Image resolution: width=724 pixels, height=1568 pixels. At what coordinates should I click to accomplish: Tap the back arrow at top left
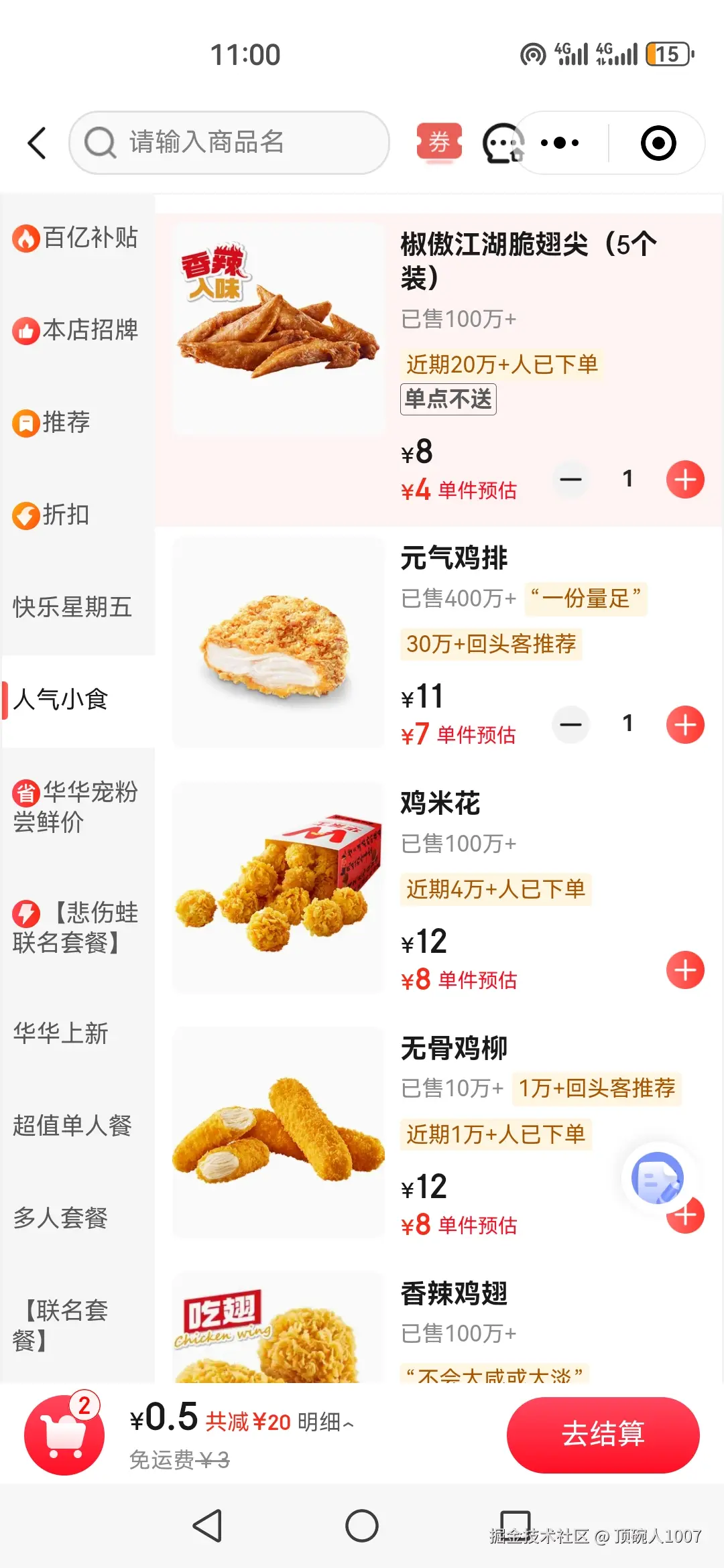coord(37,143)
